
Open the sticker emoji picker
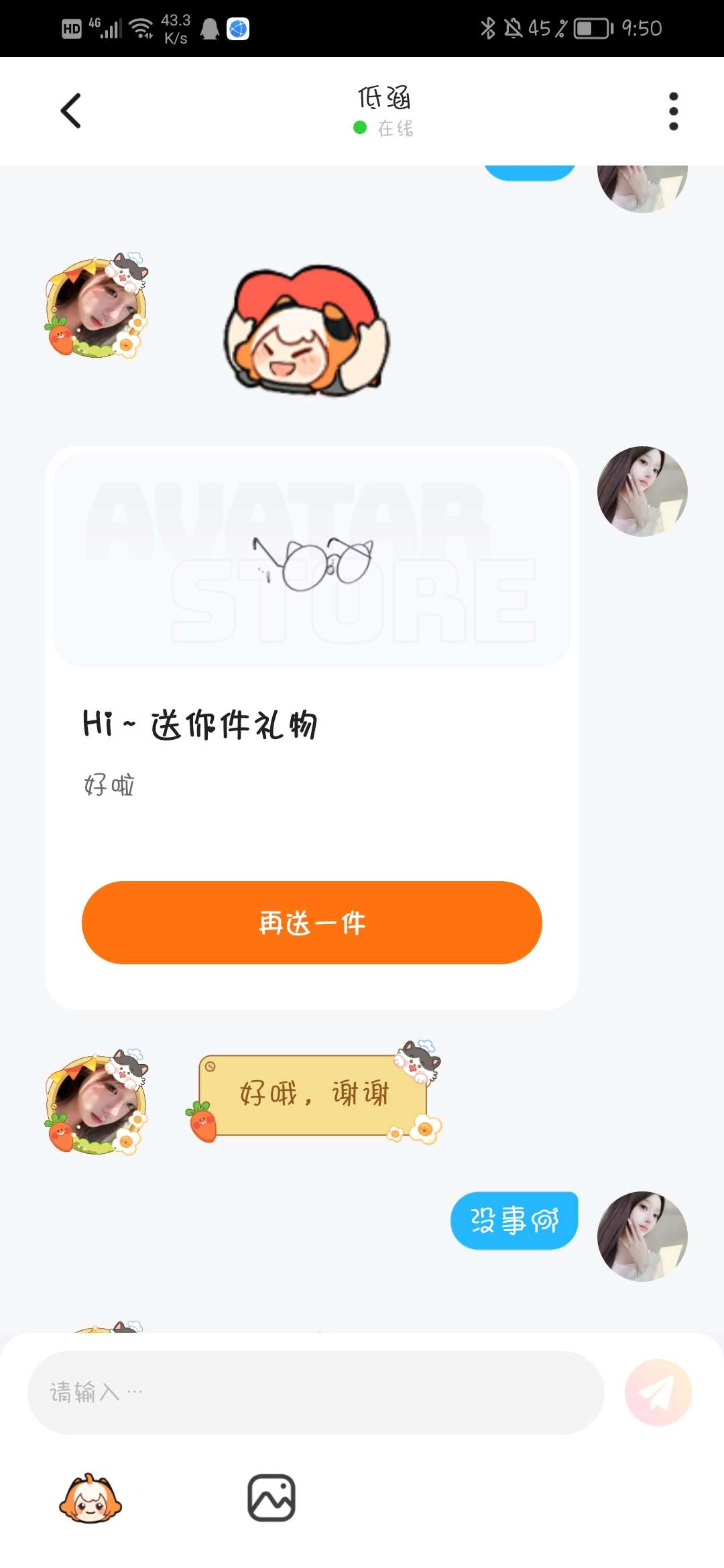[x=90, y=1498]
